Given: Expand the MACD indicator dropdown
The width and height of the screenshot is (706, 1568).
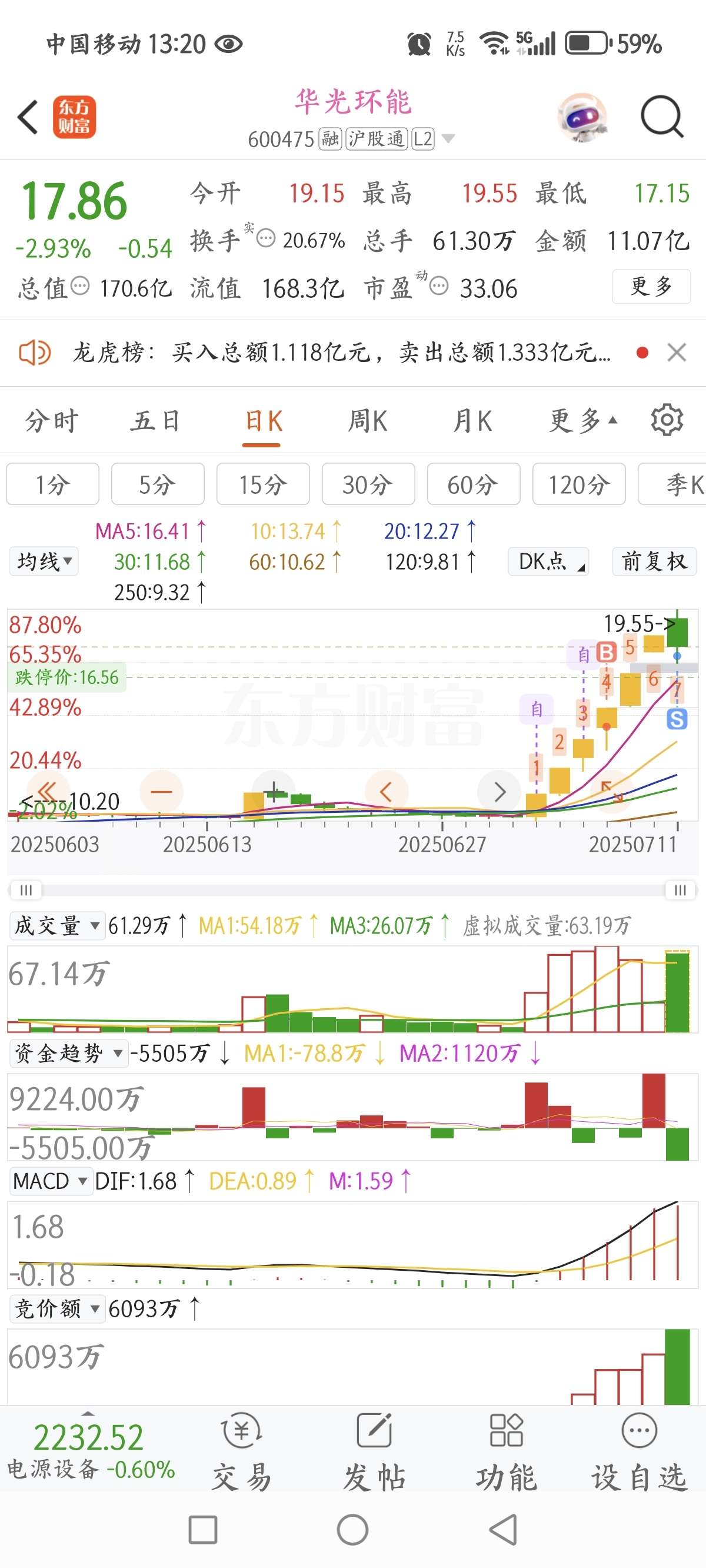Looking at the screenshot, I should tap(51, 1181).
